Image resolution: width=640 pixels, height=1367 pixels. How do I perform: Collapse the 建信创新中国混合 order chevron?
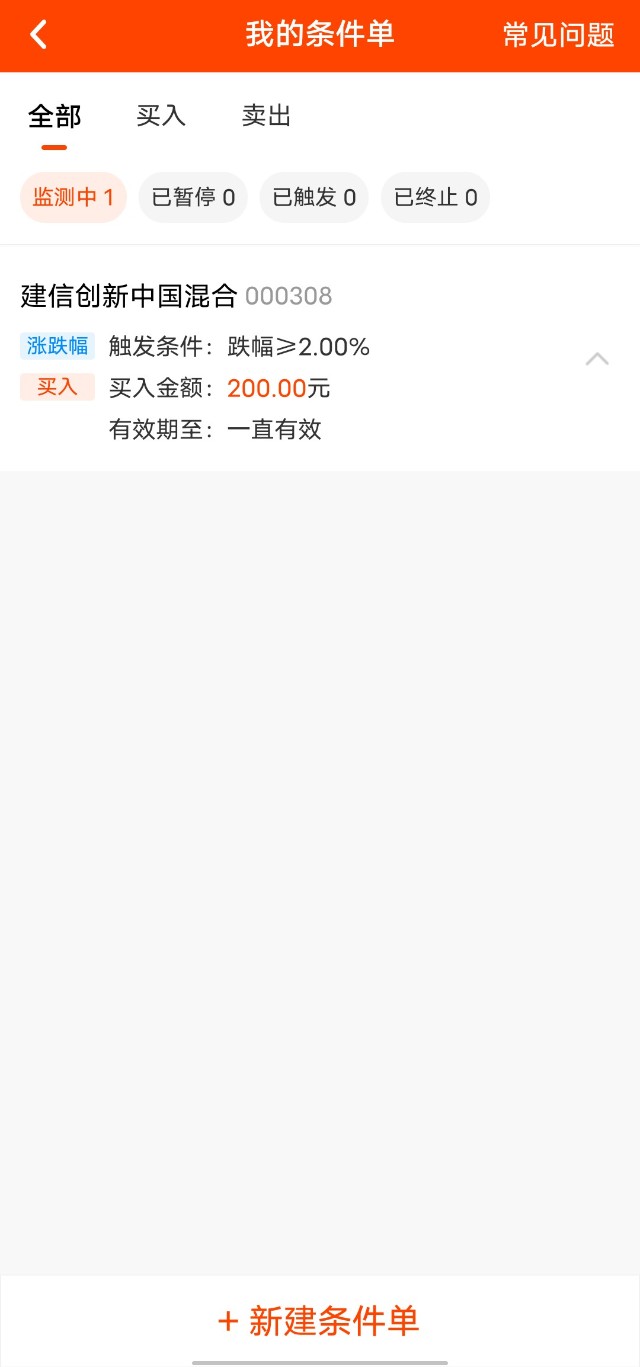(597, 359)
